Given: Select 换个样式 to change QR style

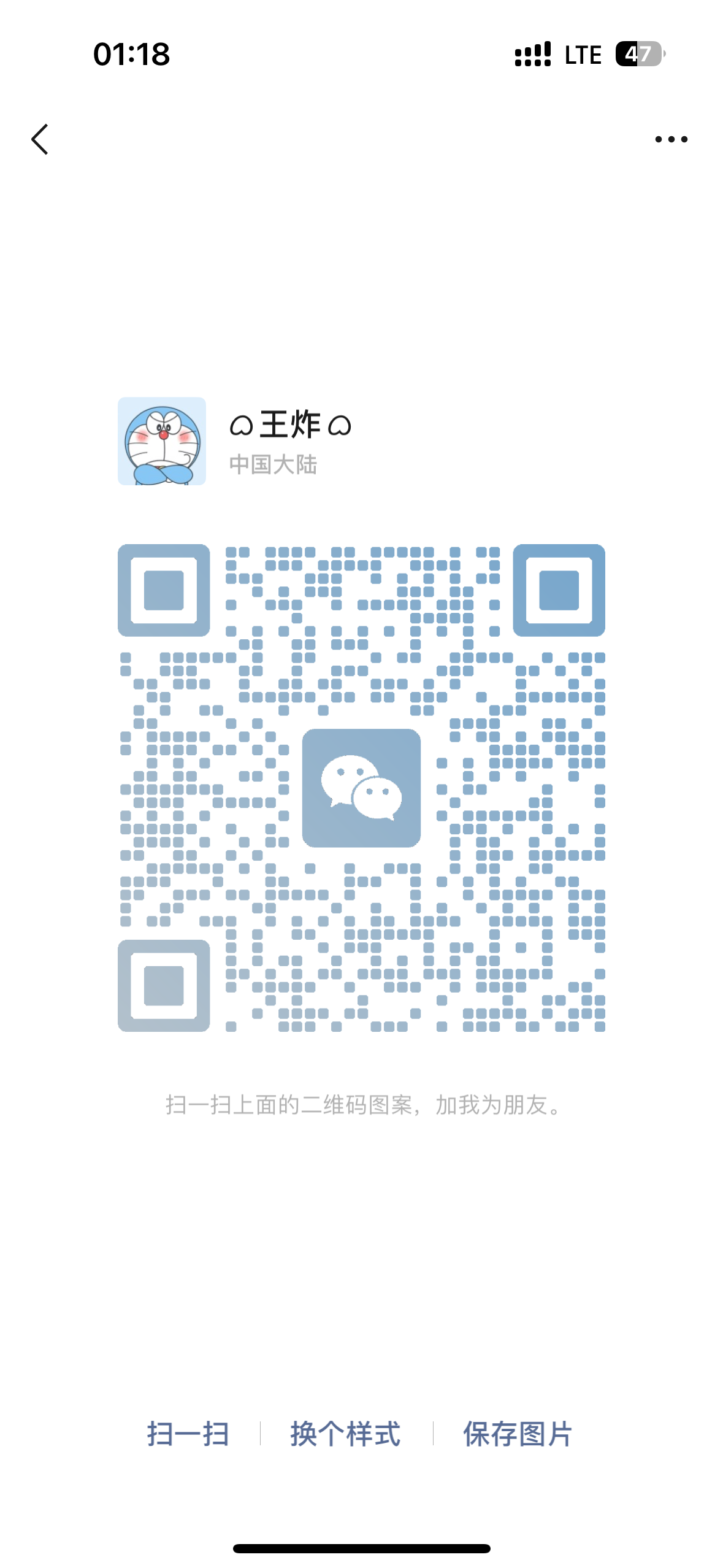Looking at the screenshot, I should pyautogui.click(x=346, y=1434).
